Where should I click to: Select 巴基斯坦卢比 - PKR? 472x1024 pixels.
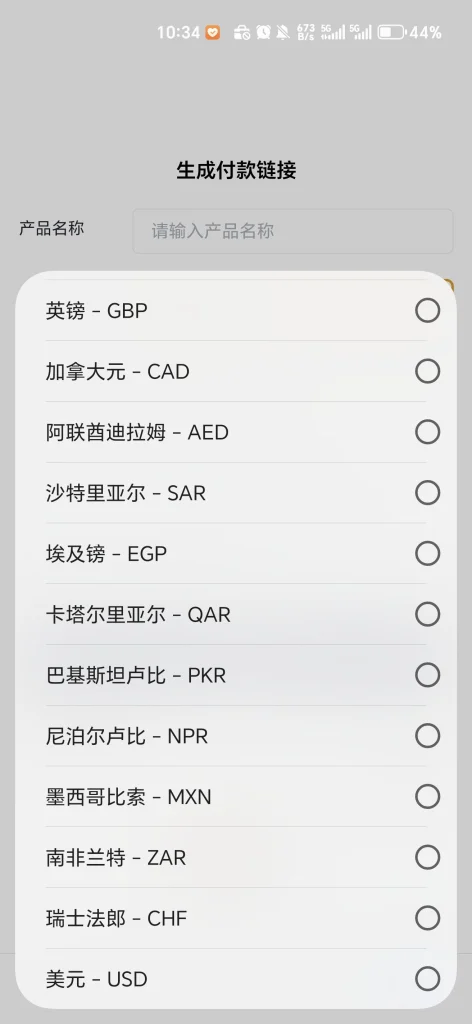[x=236, y=675]
